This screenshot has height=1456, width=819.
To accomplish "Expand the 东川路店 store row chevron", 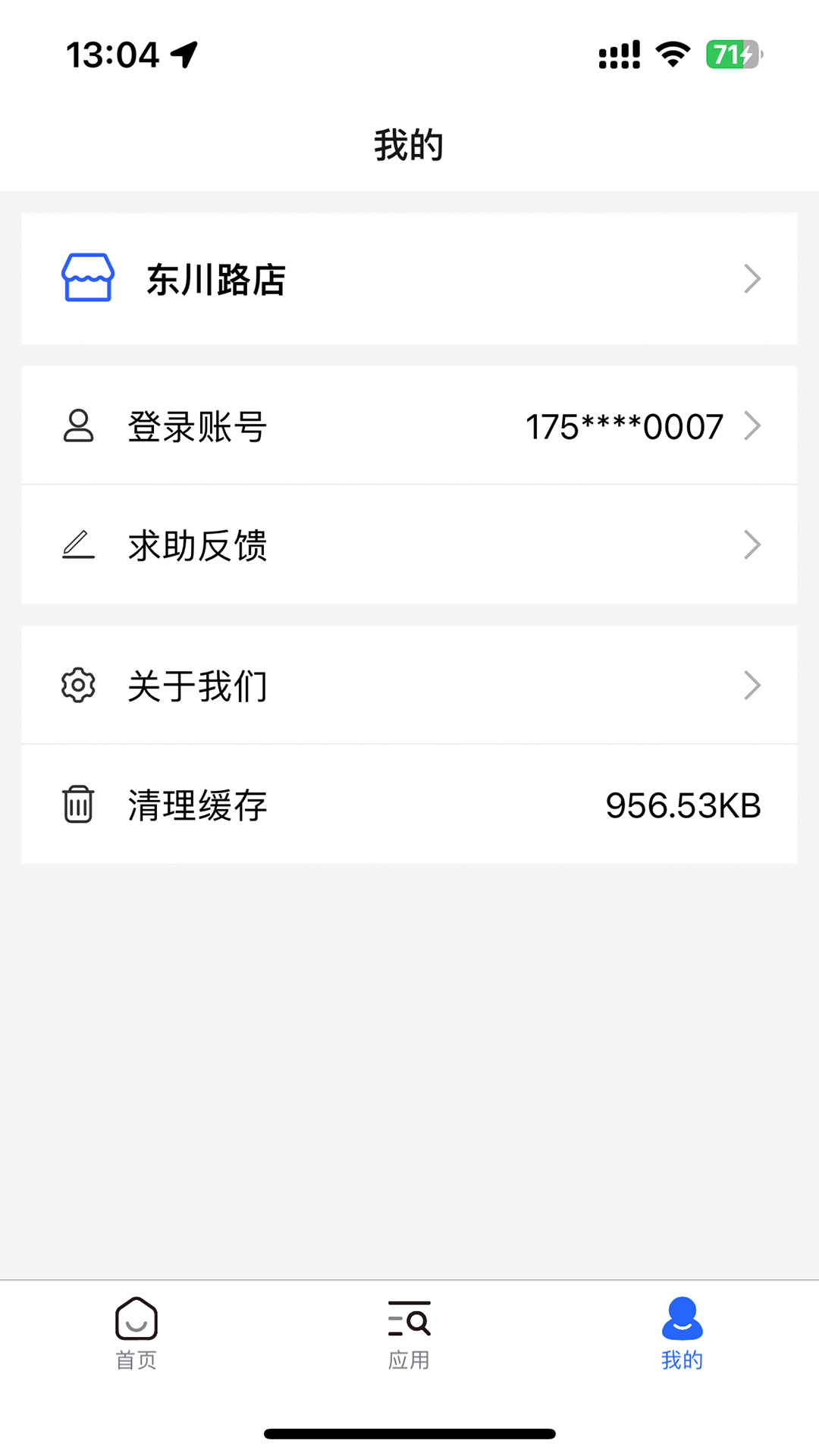I will pyautogui.click(x=752, y=279).
